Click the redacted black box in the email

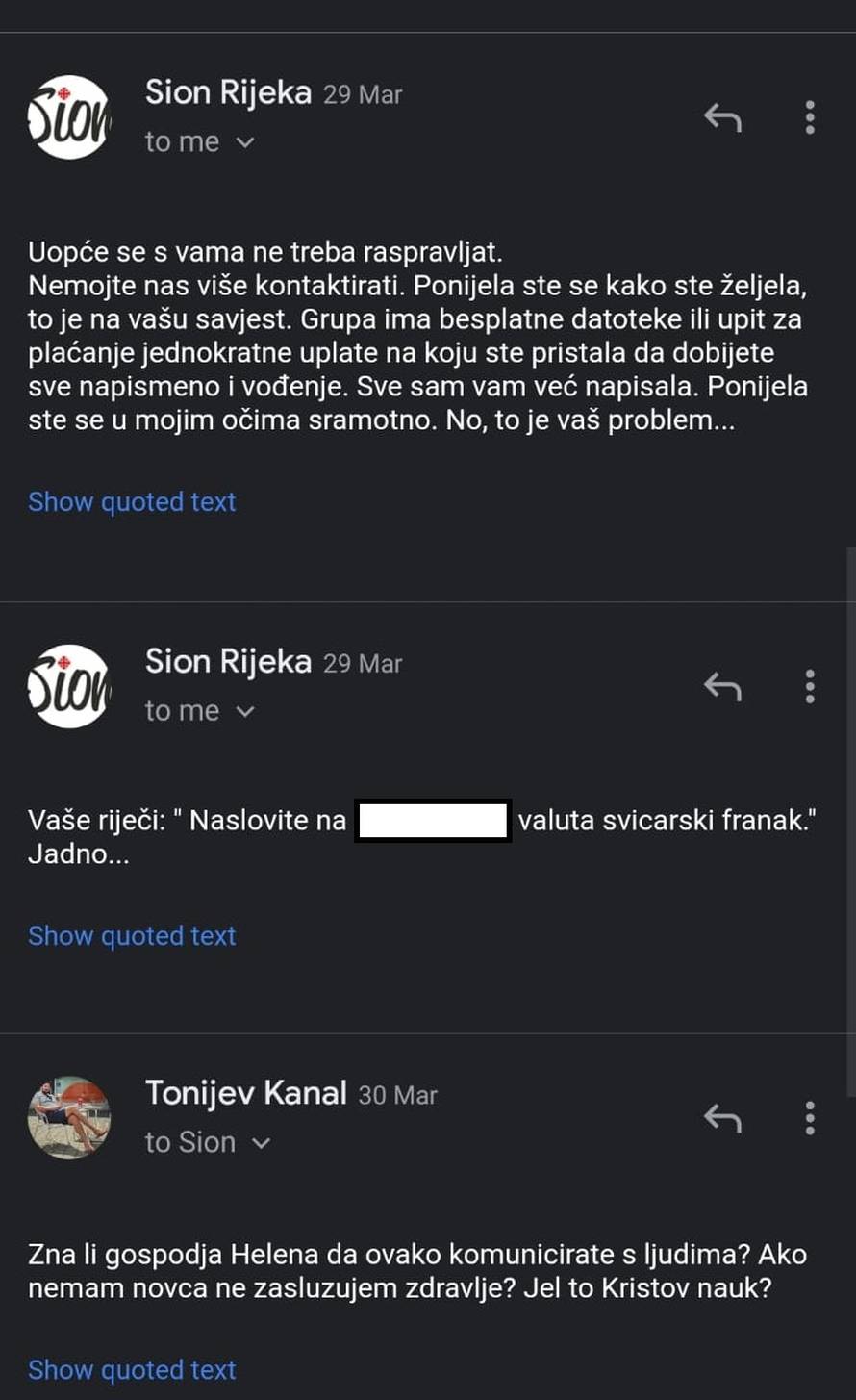click(431, 820)
